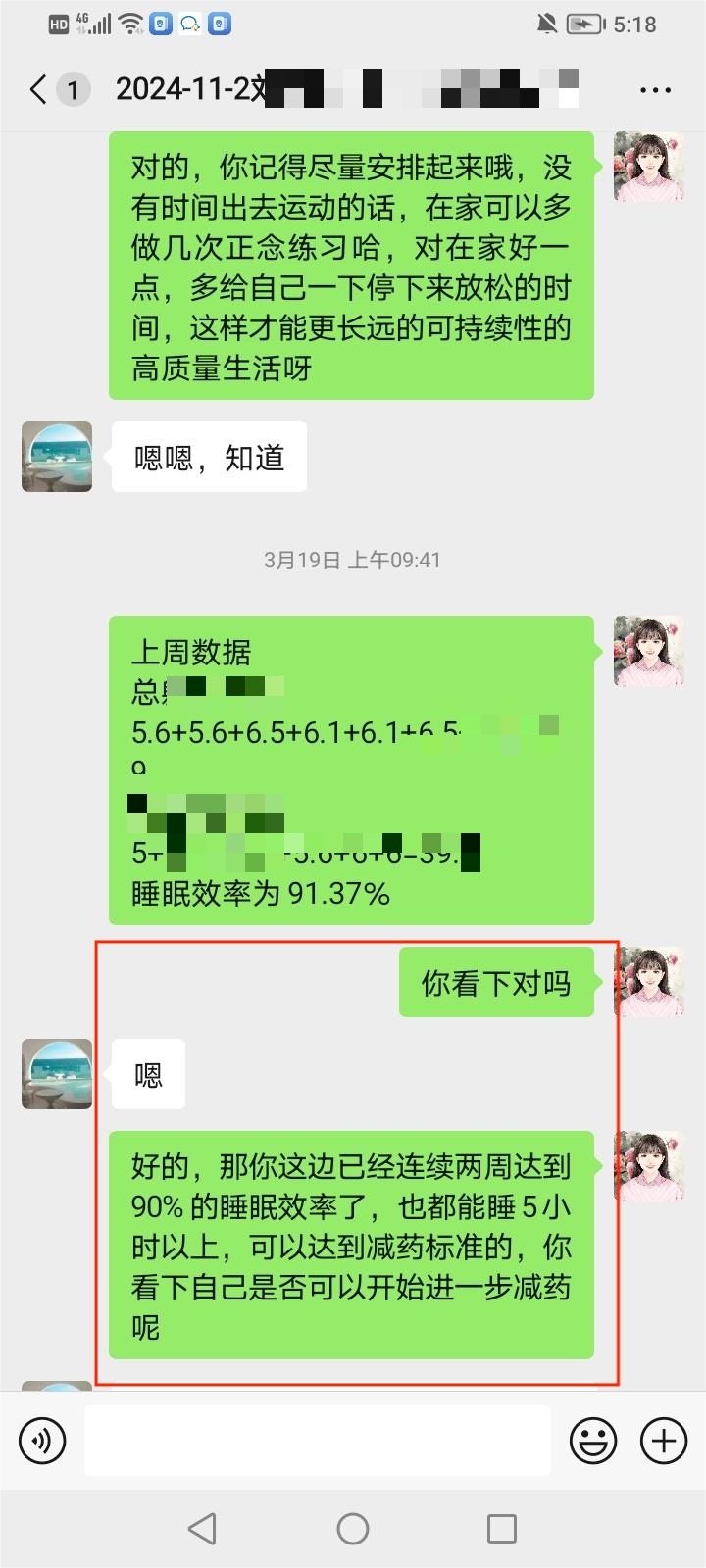Tap sender avatar beside 上周数据 message
Viewport: 706px width, 1568px height.
coord(648,652)
